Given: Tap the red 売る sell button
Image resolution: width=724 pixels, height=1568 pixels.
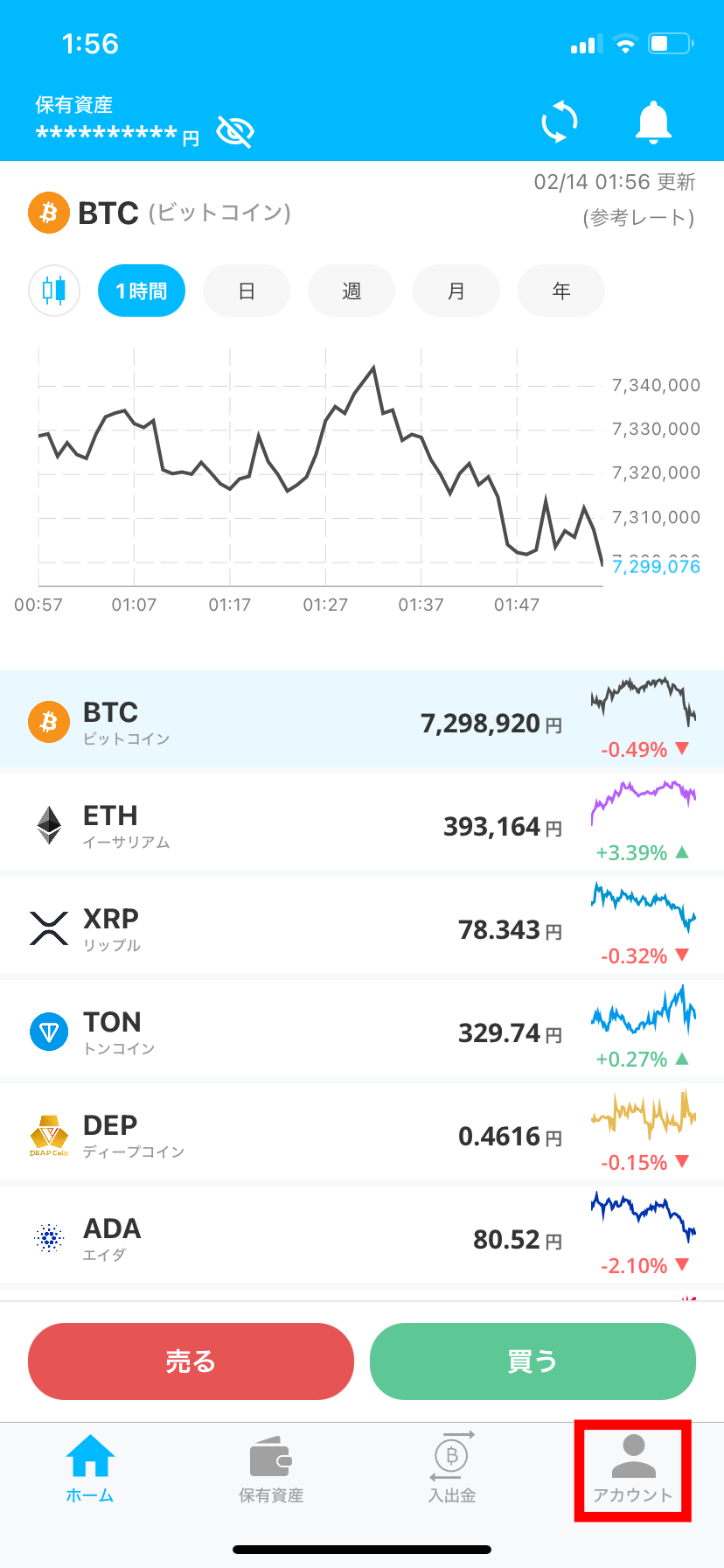Looking at the screenshot, I should 191,1361.
